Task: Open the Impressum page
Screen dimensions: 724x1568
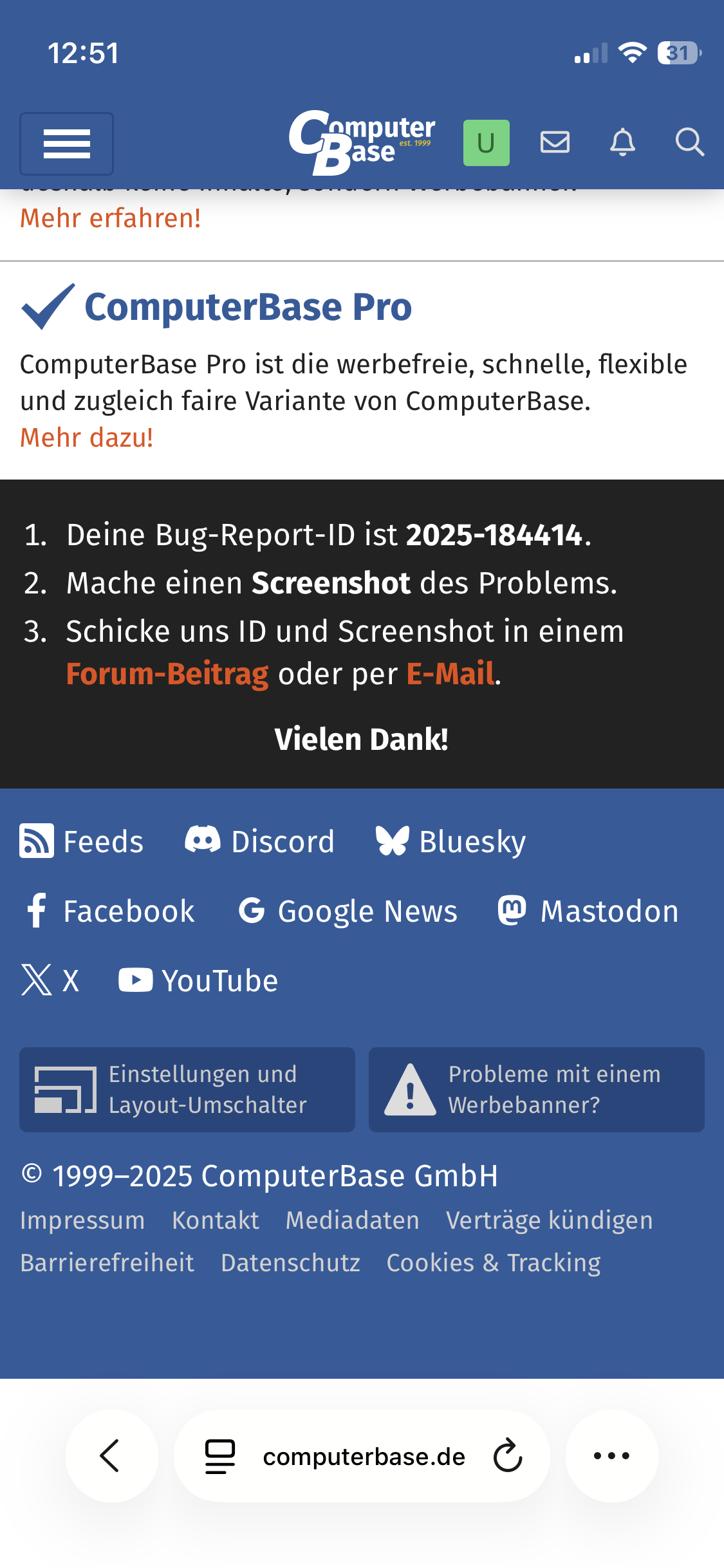Action: point(82,1220)
